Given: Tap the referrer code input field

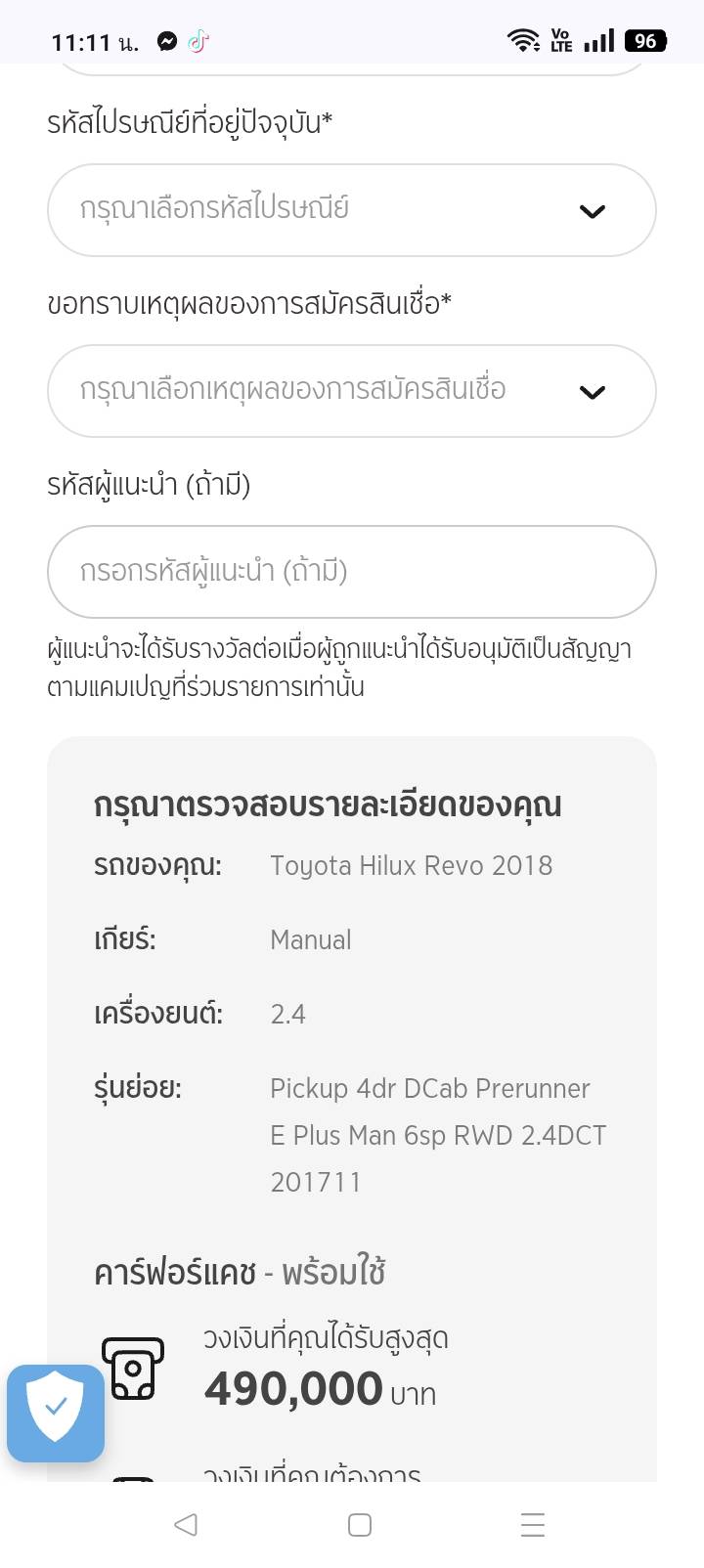Looking at the screenshot, I should click(x=351, y=572).
